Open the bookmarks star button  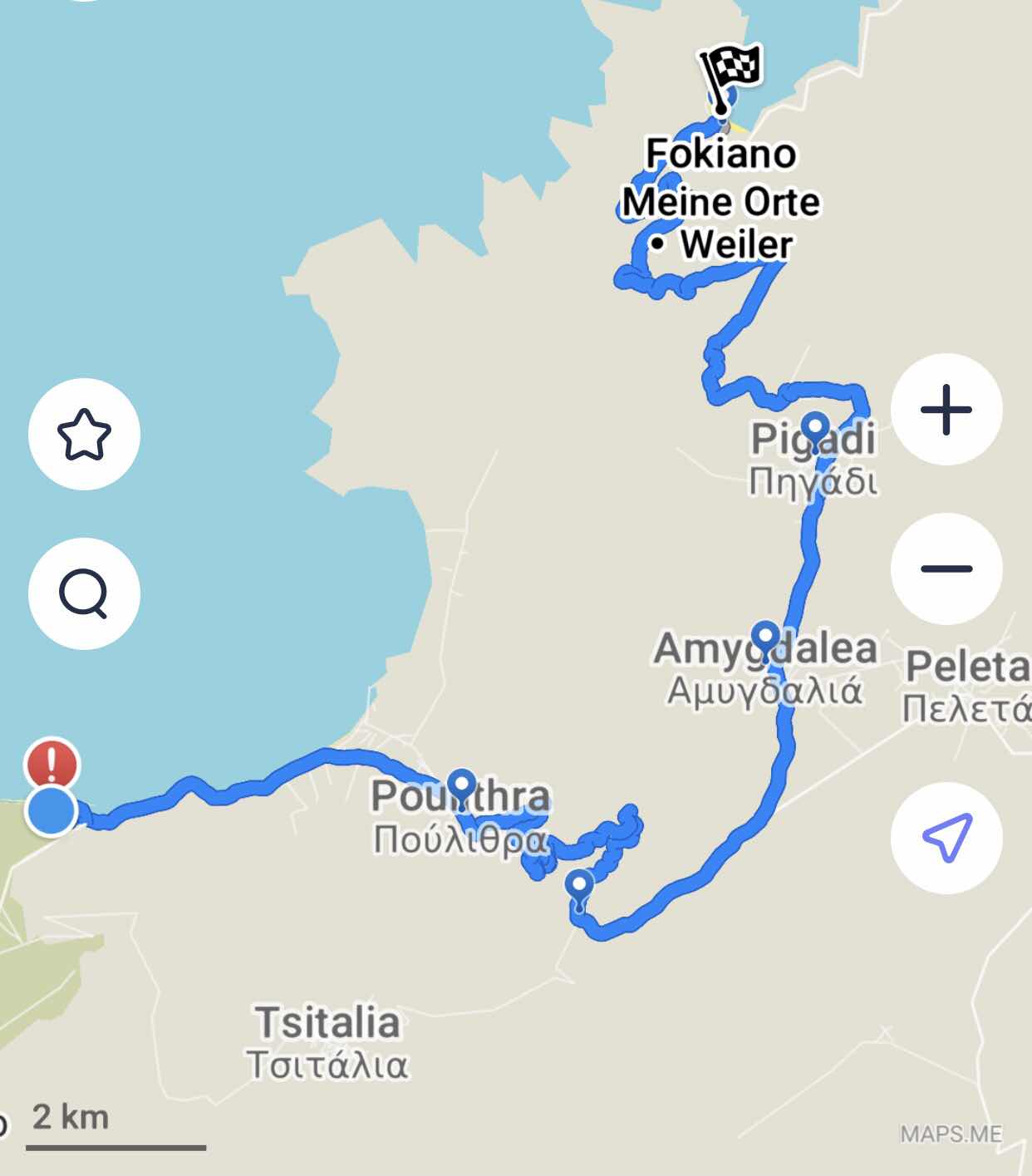[x=84, y=434]
